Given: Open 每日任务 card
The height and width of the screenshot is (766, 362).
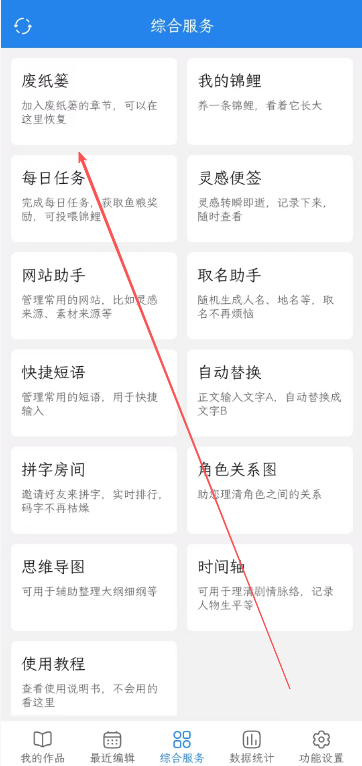Looking at the screenshot, I should click(x=94, y=198).
